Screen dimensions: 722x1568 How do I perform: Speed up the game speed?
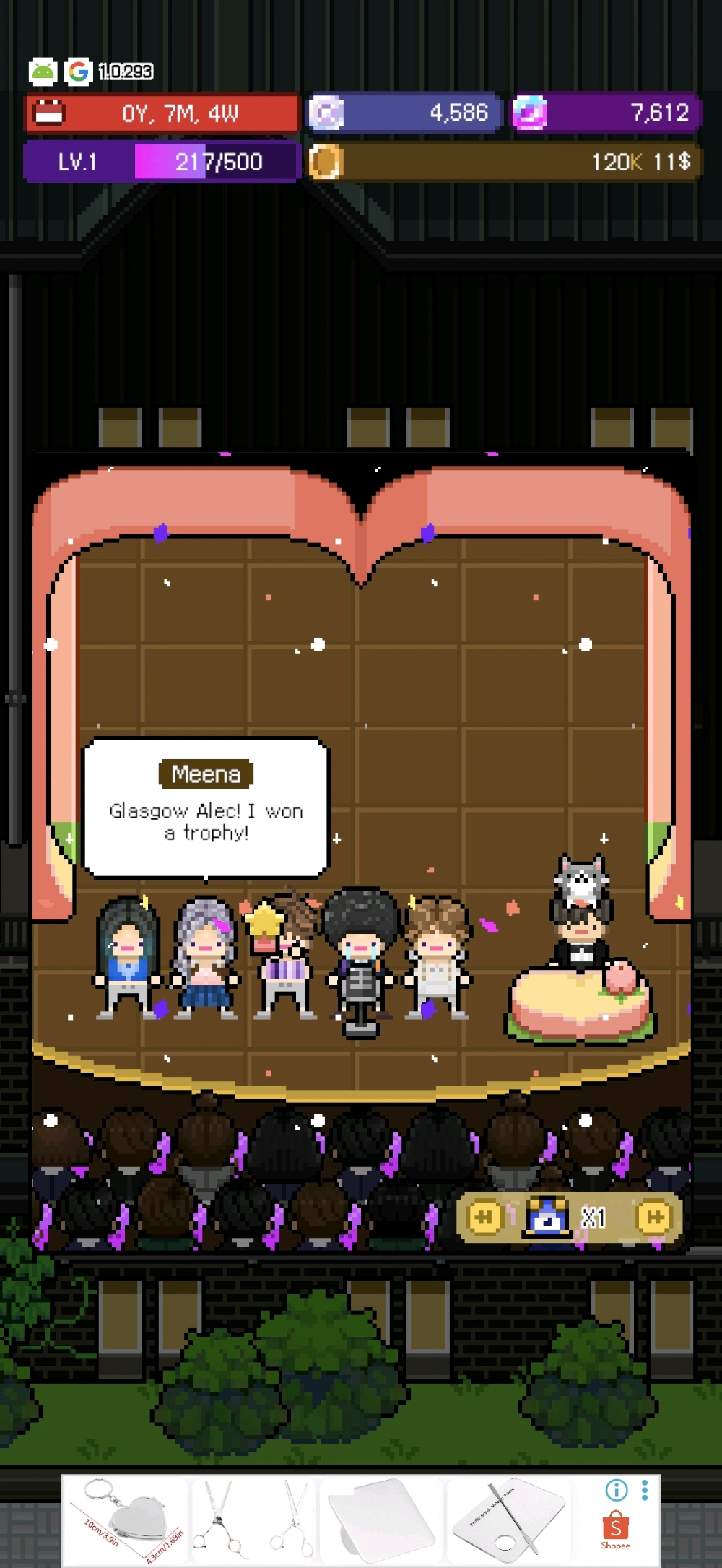654,1218
